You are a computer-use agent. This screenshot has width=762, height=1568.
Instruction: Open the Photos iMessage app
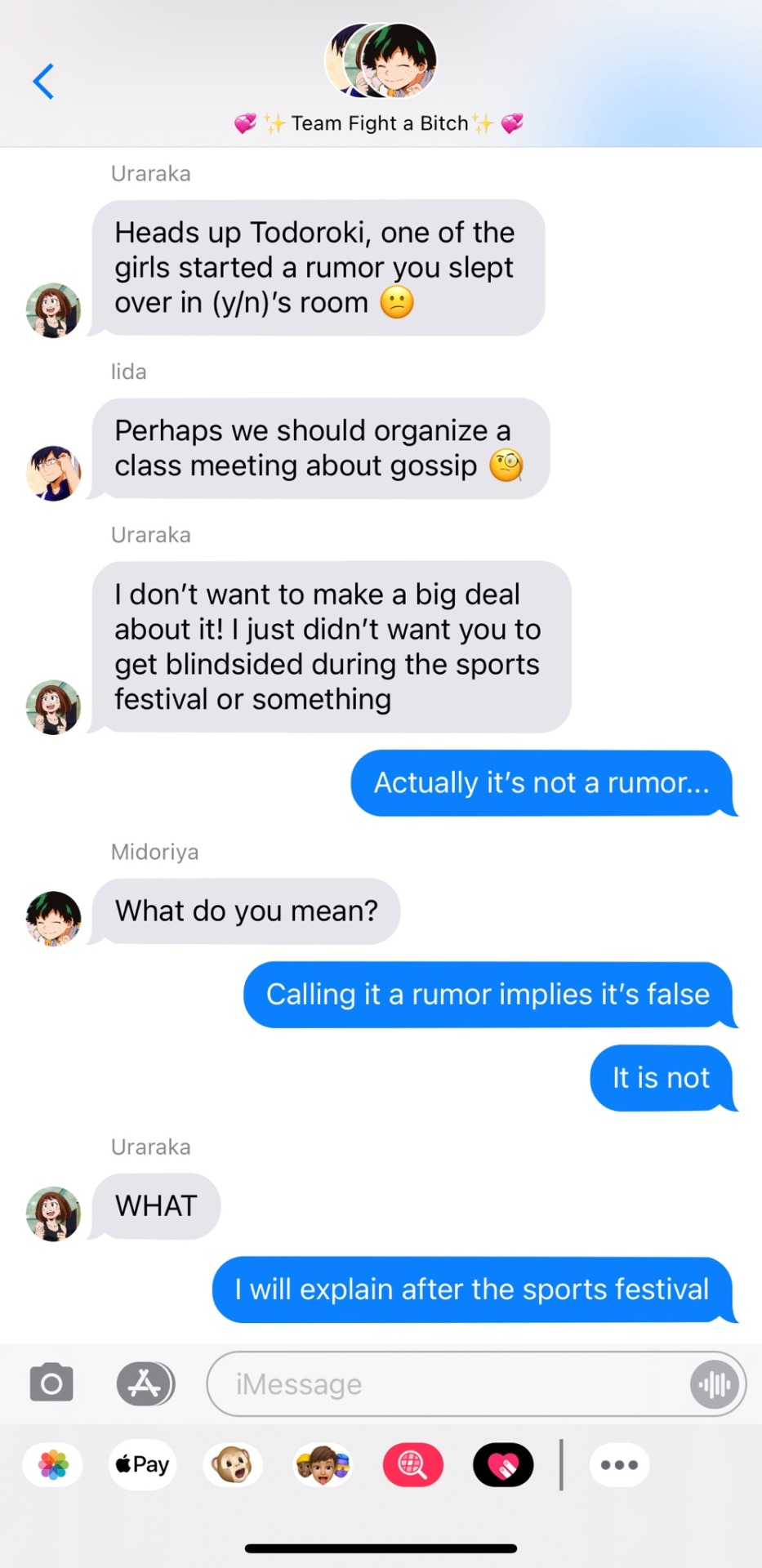[x=53, y=1465]
